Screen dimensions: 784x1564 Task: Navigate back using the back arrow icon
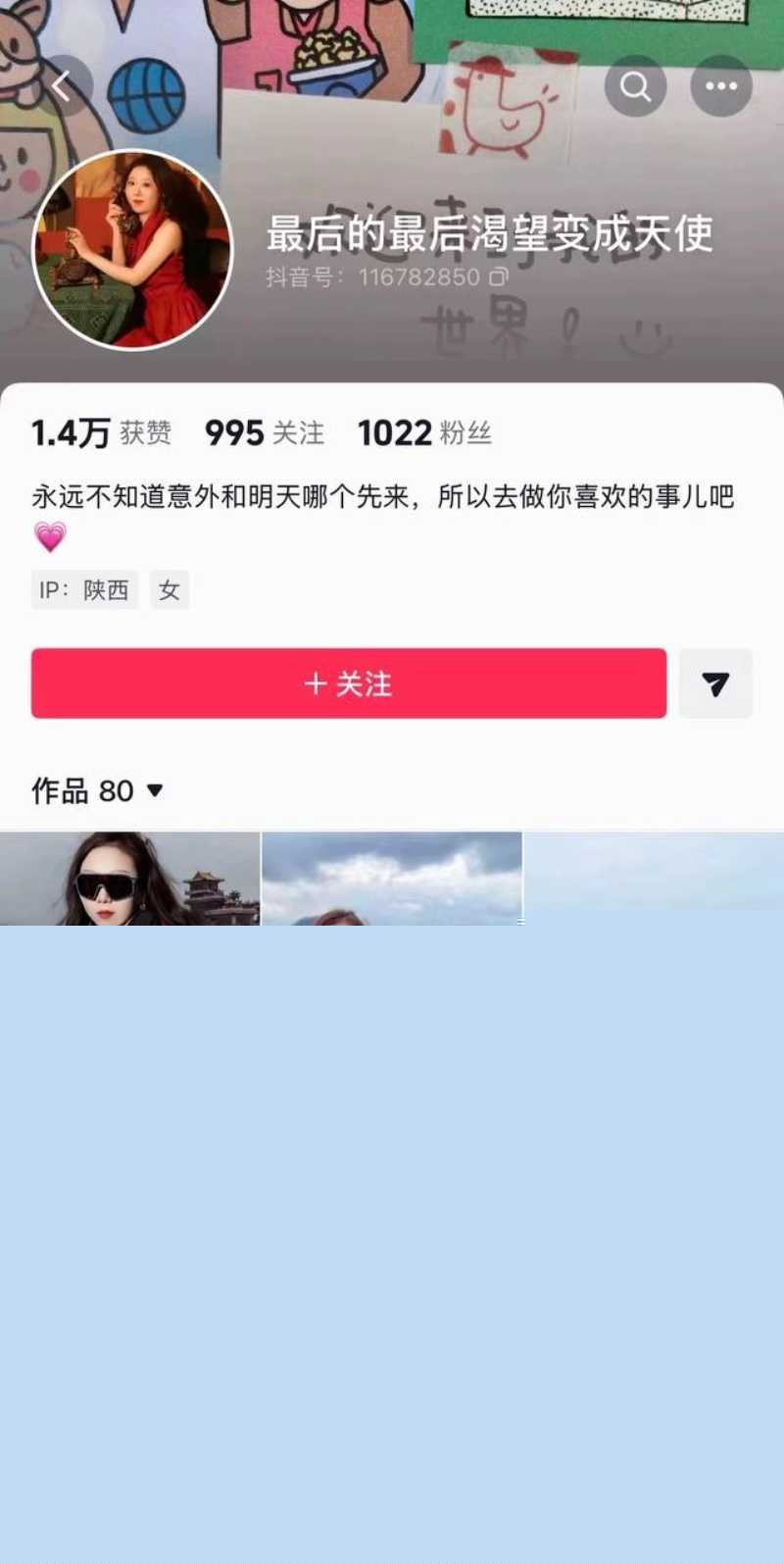pos(63,85)
